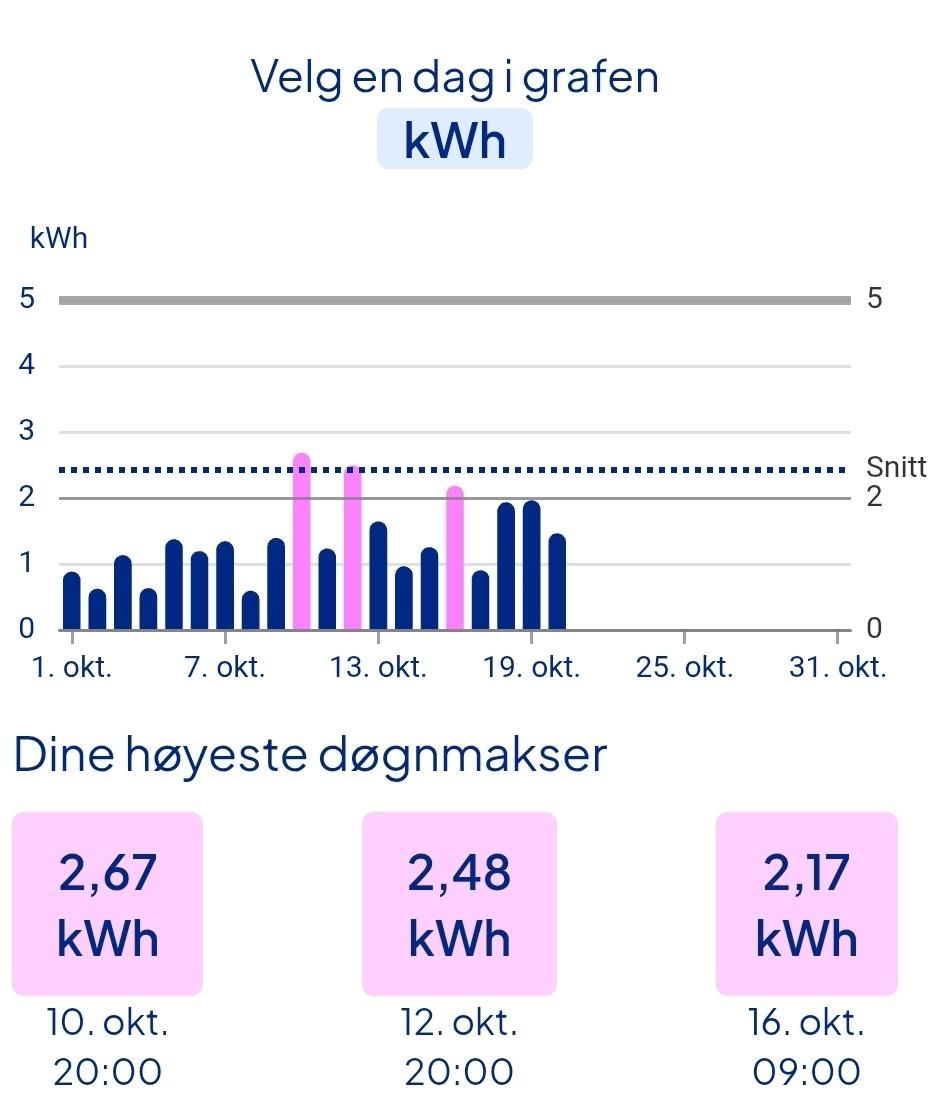Pick the 13 October bar in the graph
The width and height of the screenshot is (942, 1115).
[378, 578]
